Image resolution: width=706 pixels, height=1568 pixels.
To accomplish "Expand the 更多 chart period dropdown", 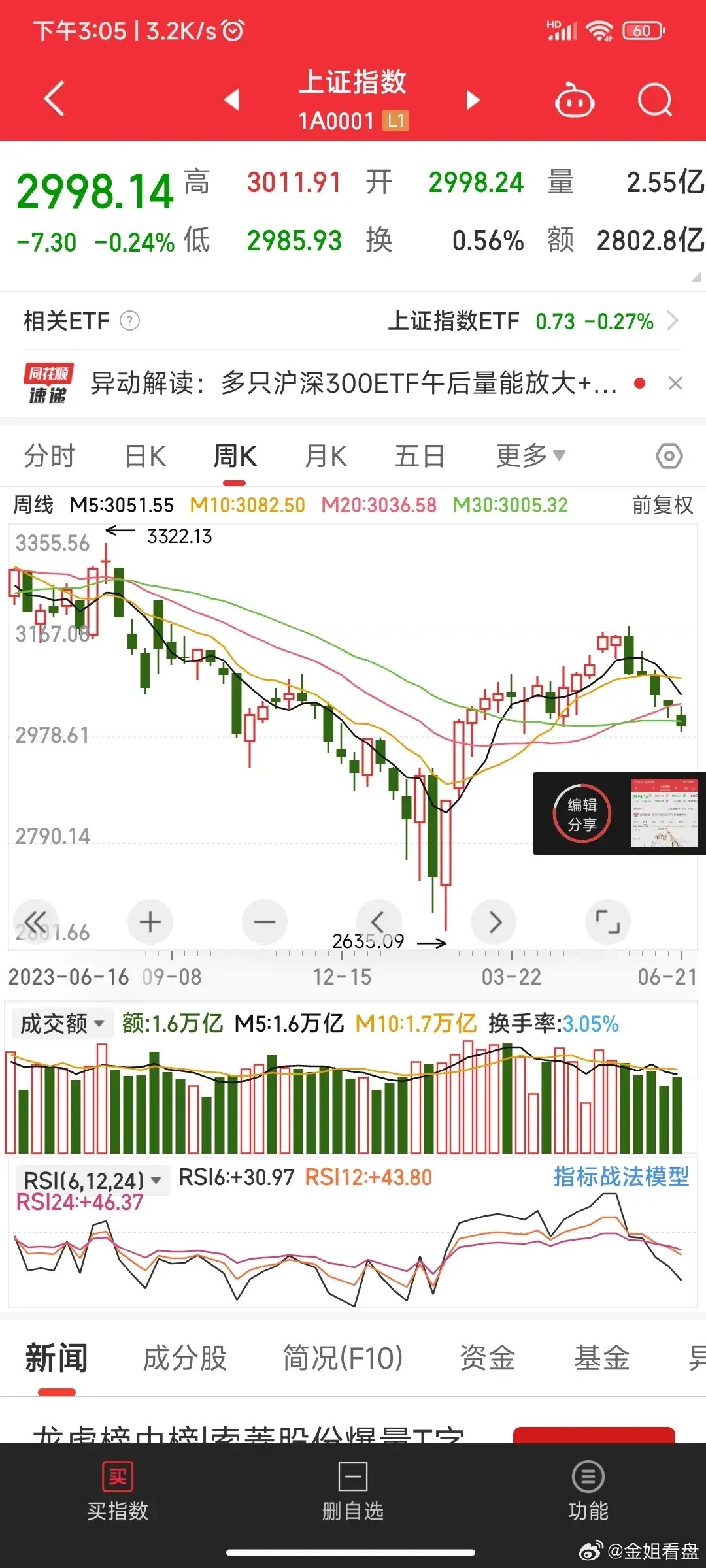I will 530,456.
